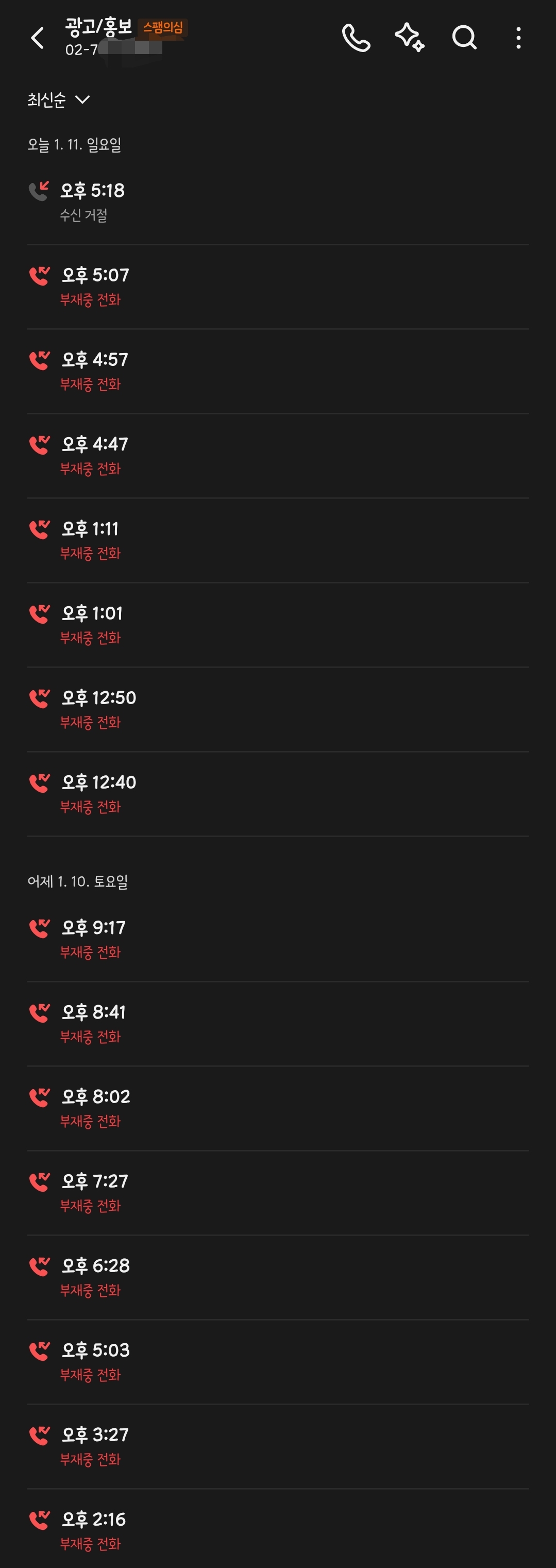This screenshot has height=1568, width=556.
Task: Open the three-dot overflow menu
Action: coord(518,38)
